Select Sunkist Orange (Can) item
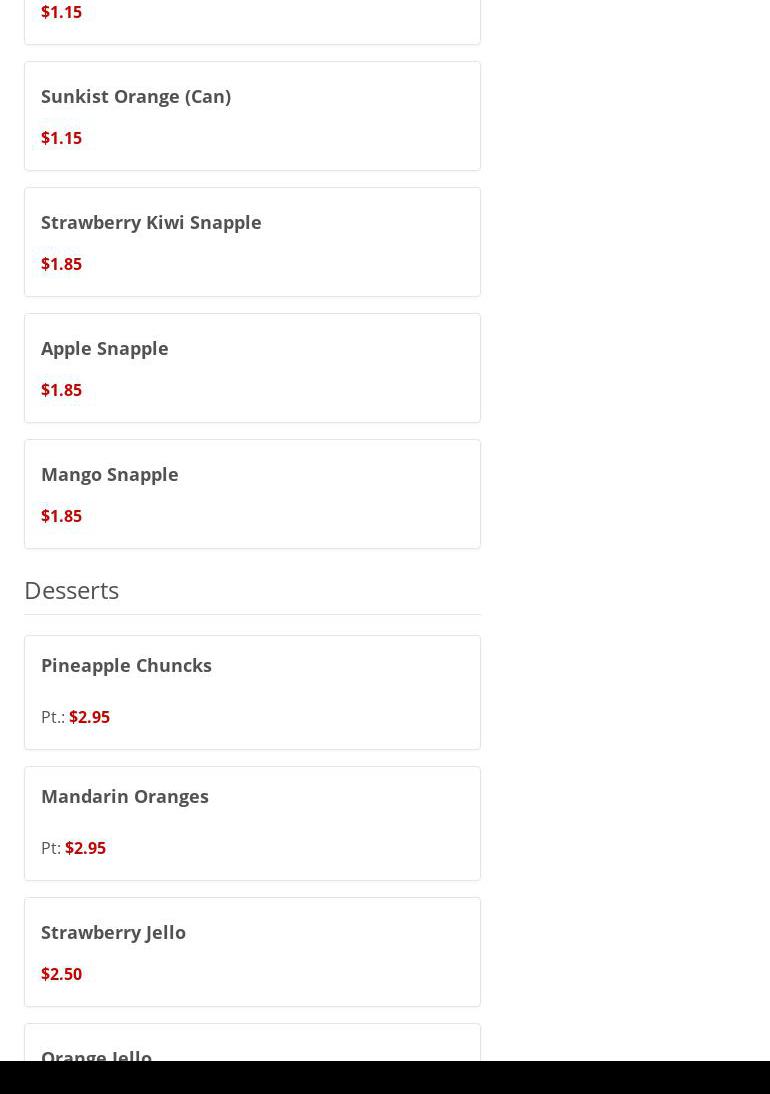This screenshot has width=770, height=1094. click(252, 116)
